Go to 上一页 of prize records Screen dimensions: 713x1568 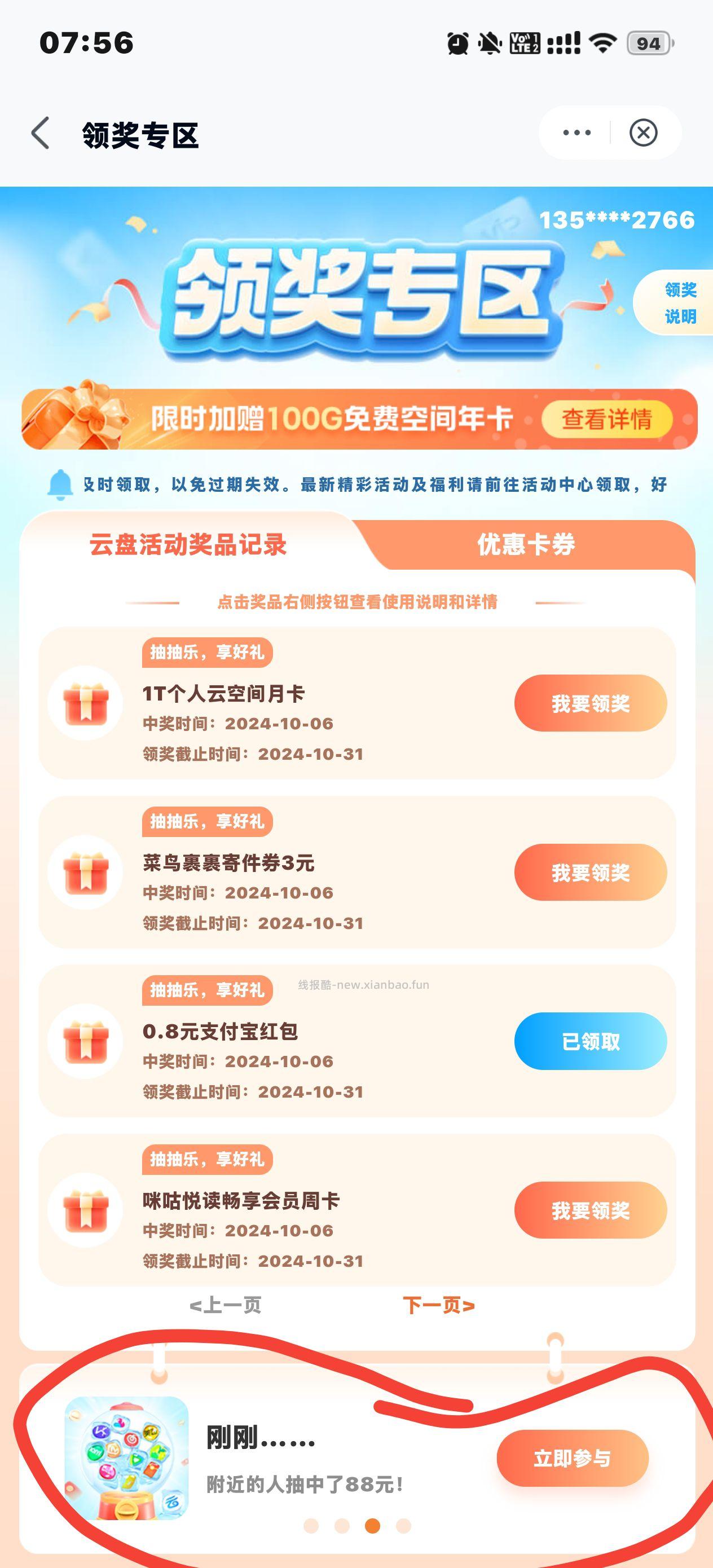coord(225,1305)
